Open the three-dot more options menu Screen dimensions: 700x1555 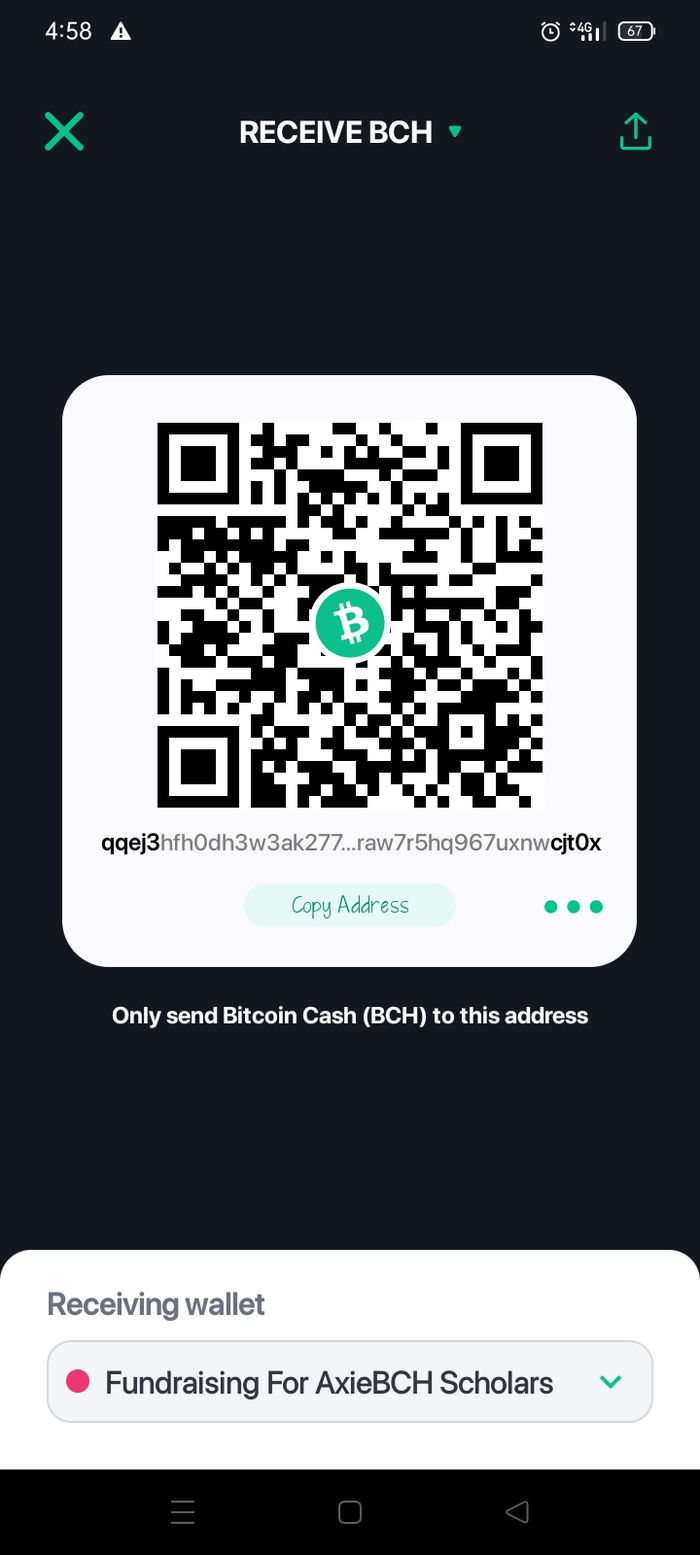573,907
